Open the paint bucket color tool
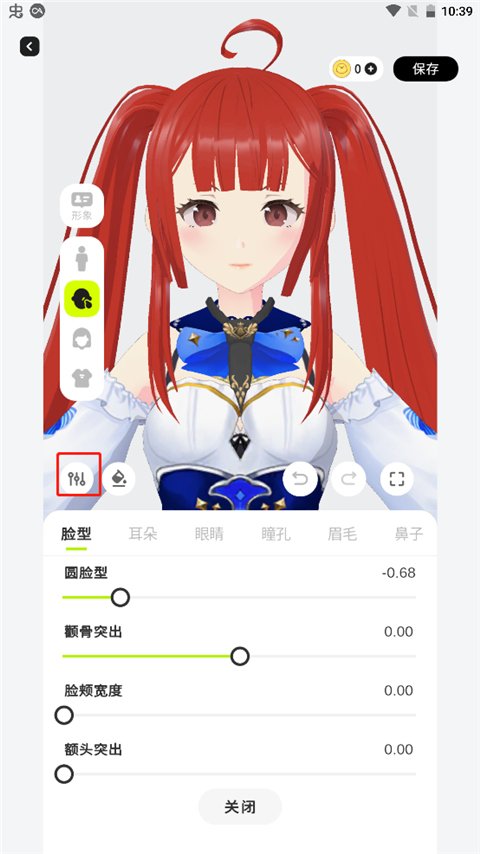 [119, 479]
